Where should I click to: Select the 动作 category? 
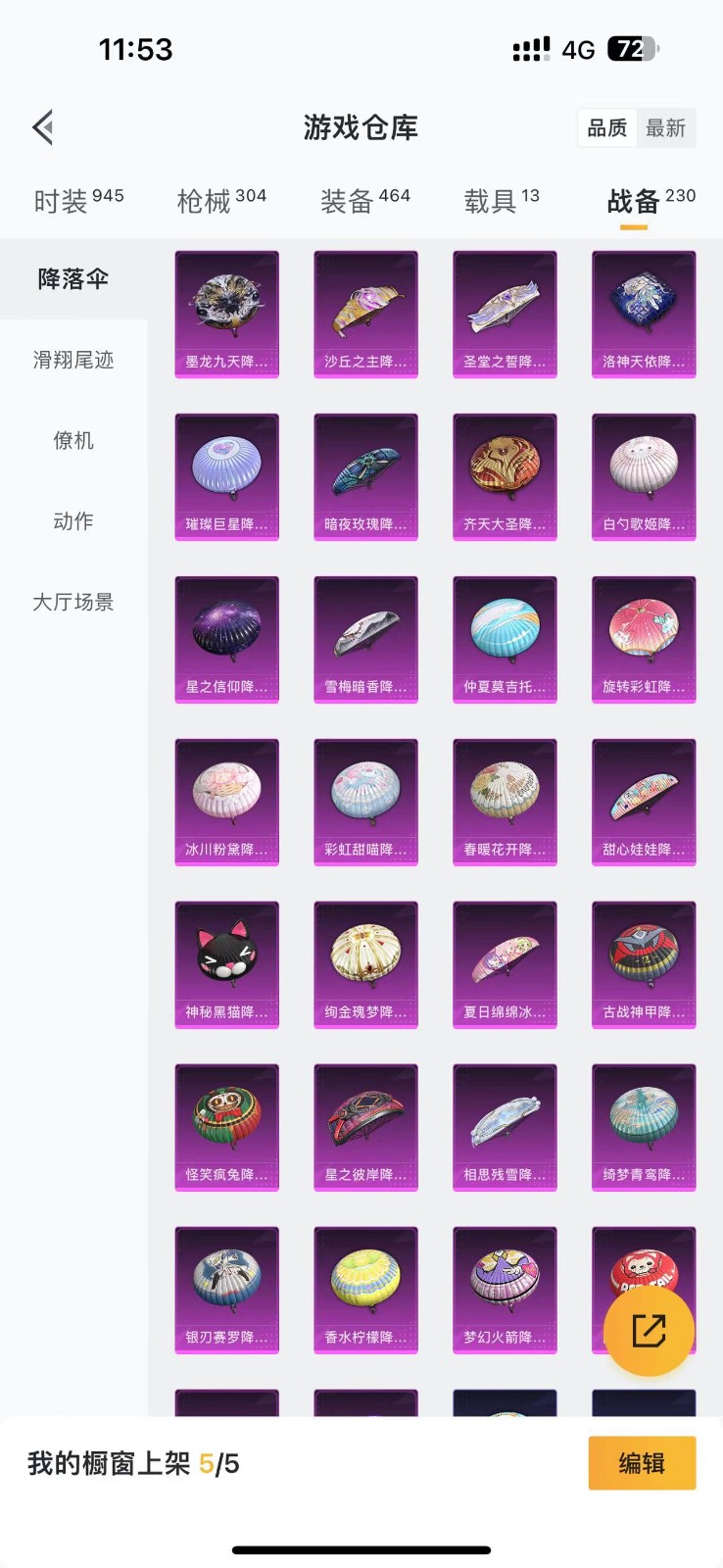[73, 520]
